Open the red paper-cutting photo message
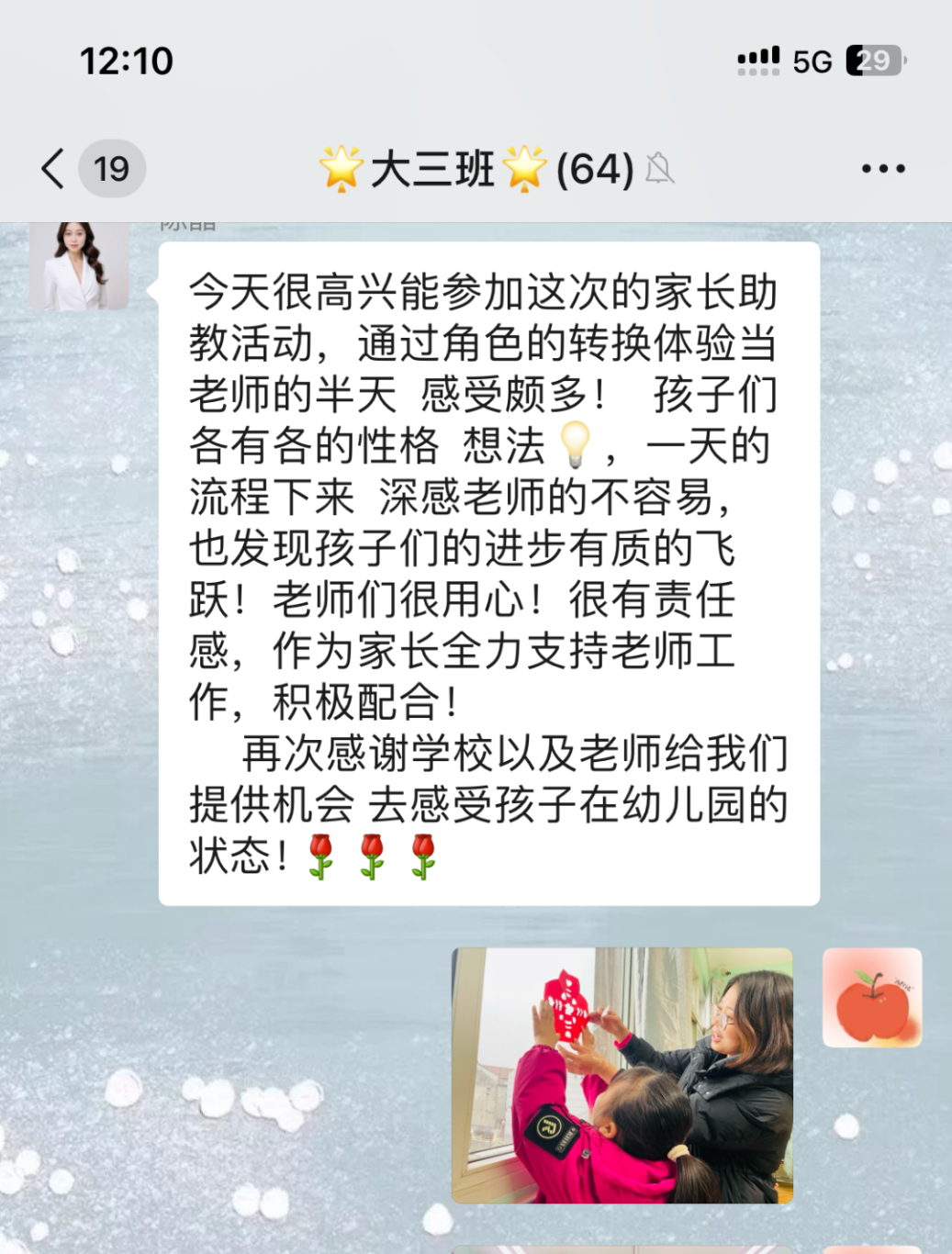Viewport: 952px width, 1254px height. point(622,1075)
